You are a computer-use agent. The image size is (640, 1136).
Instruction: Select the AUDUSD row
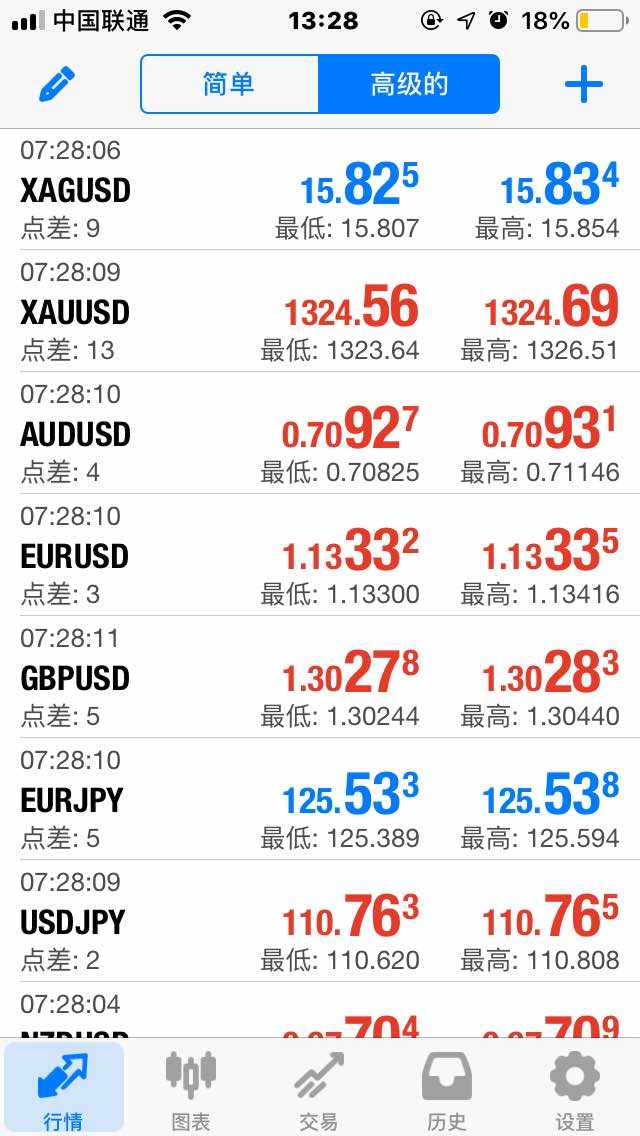tap(320, 433)
